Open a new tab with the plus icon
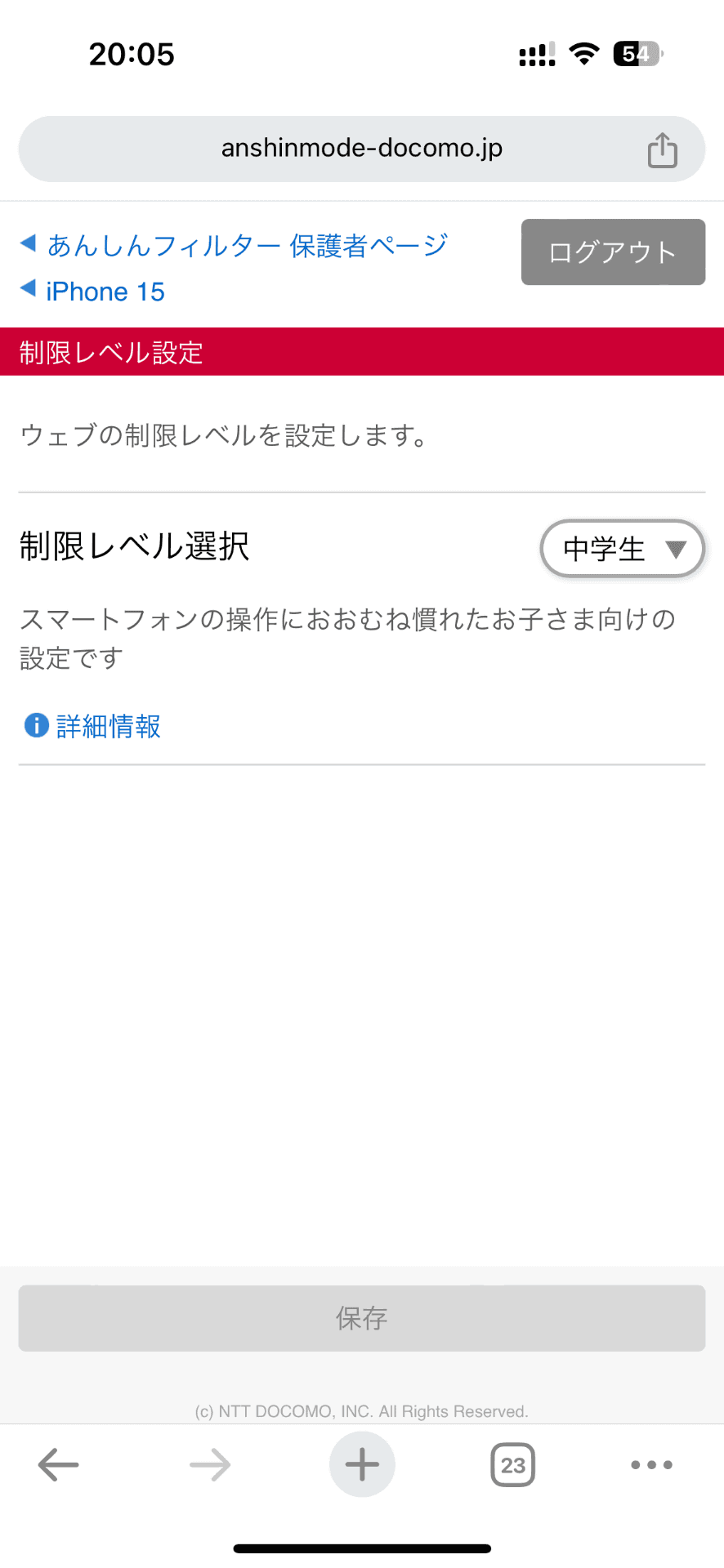The height and width of the screenshot is (1568, 724). point(362,1464)
